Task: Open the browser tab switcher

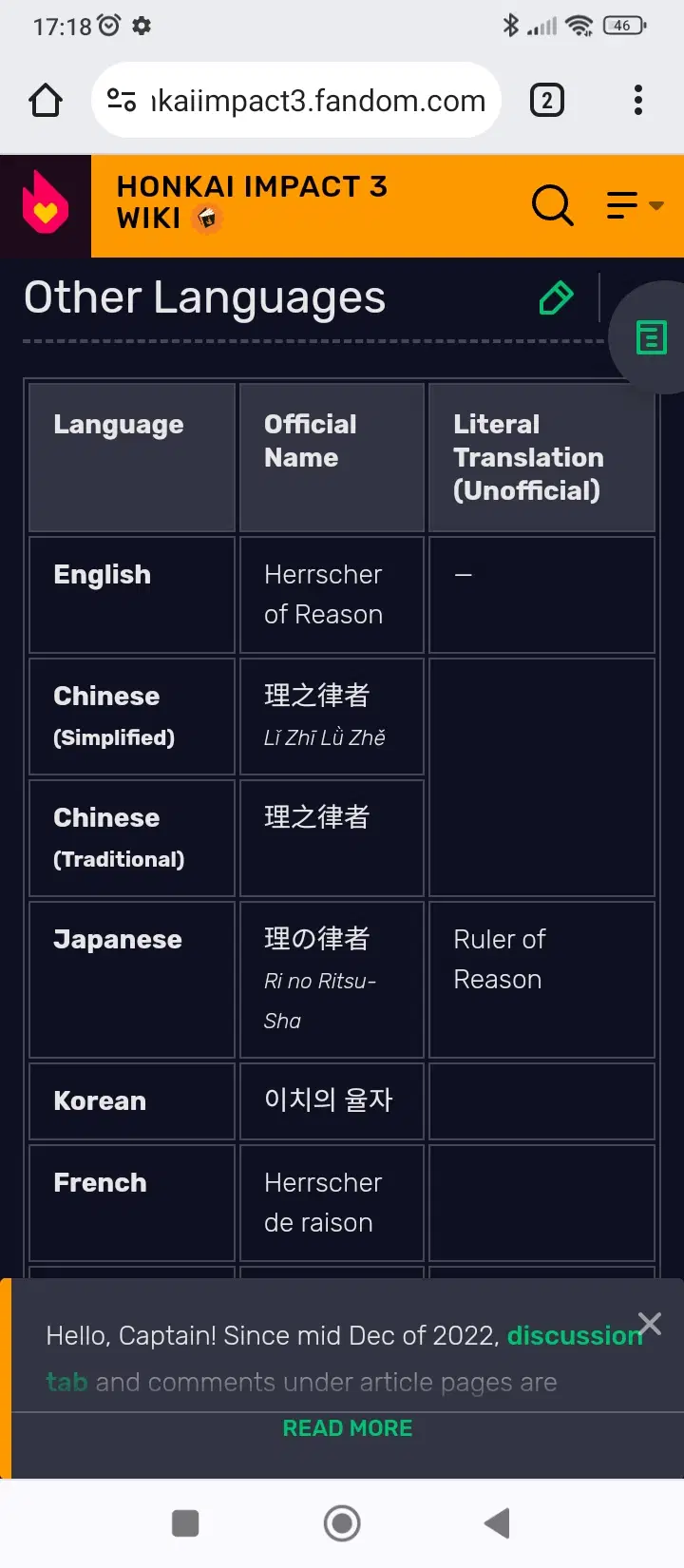Action: click(546, 100)
